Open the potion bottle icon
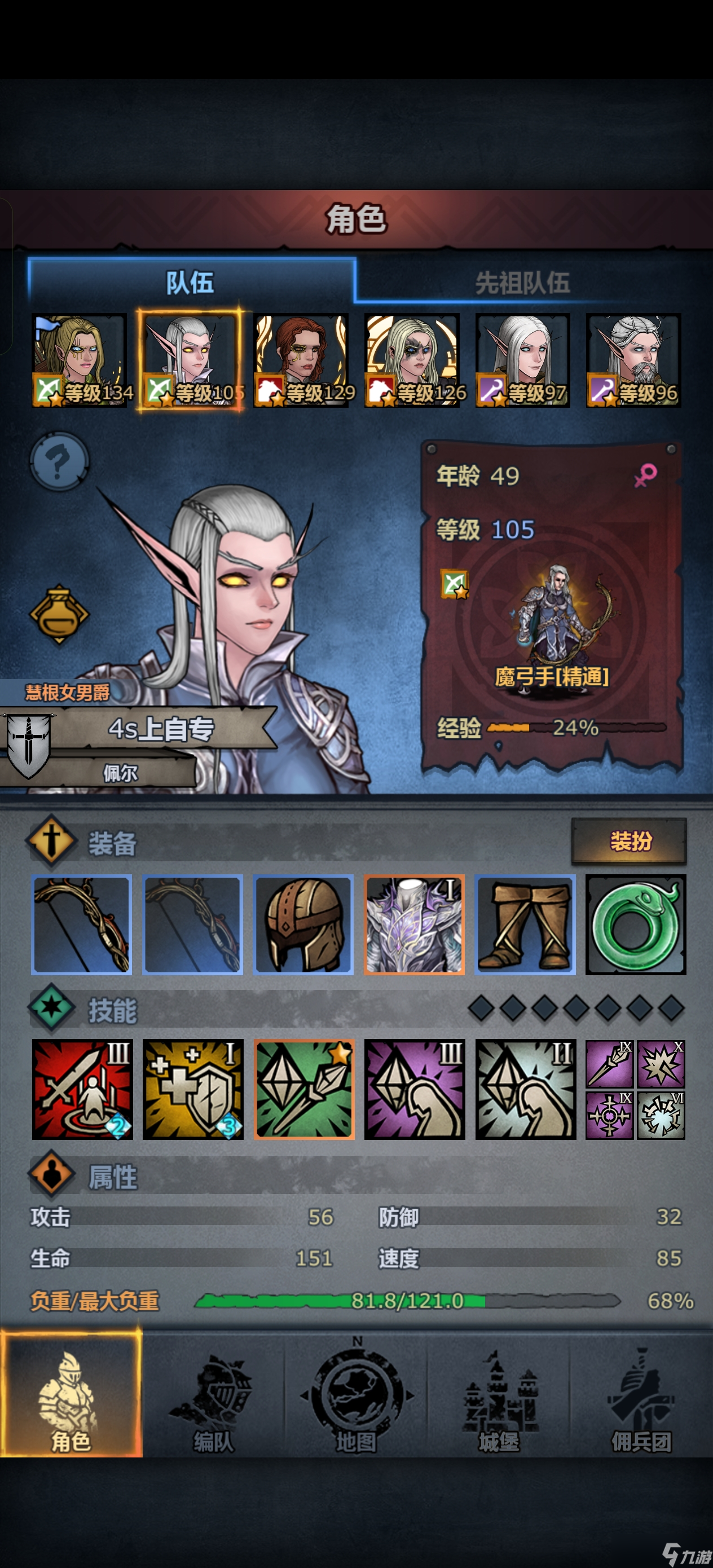Viewport: 713px width, 1568px height. click(x=59, y=614)
